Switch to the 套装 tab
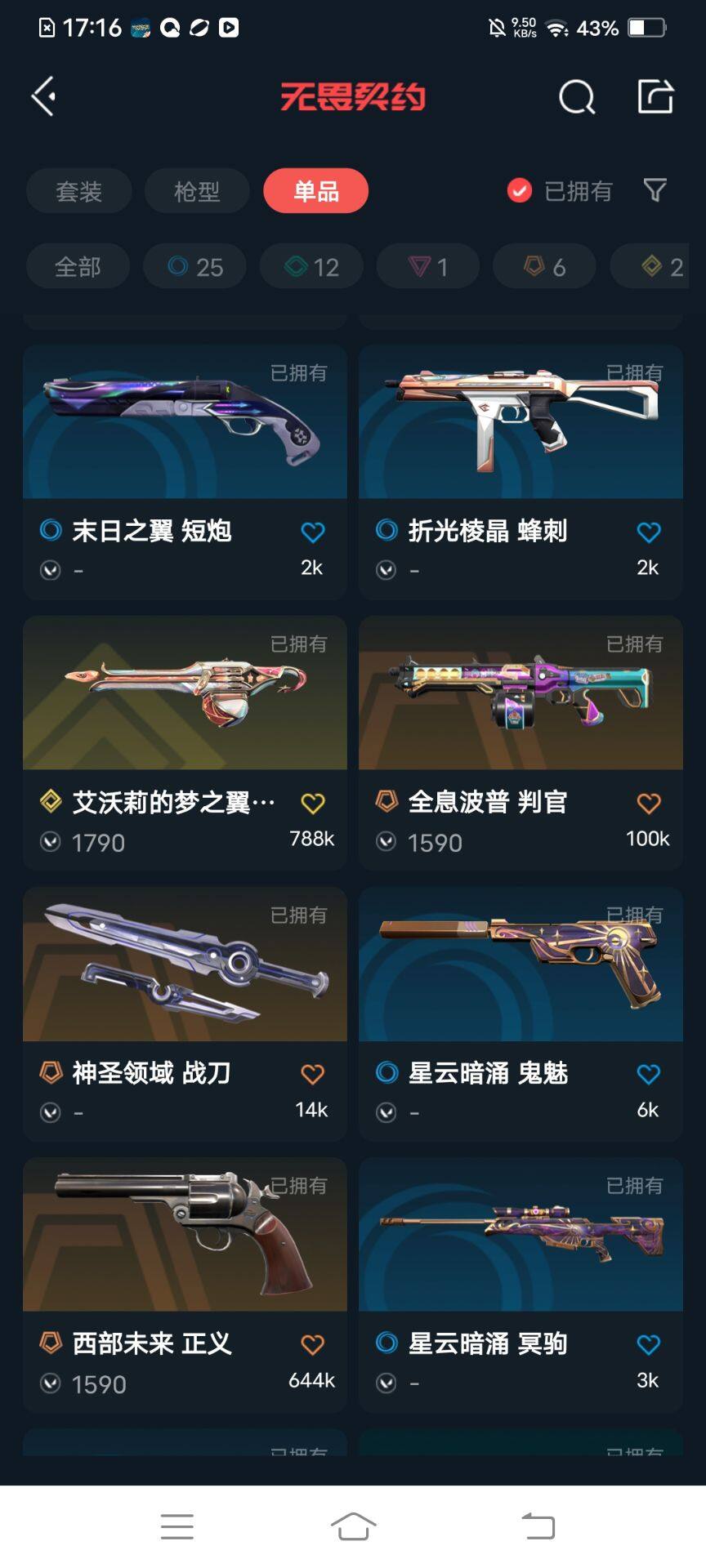Viewport: 706px width, 1568px height. point(78,191)
